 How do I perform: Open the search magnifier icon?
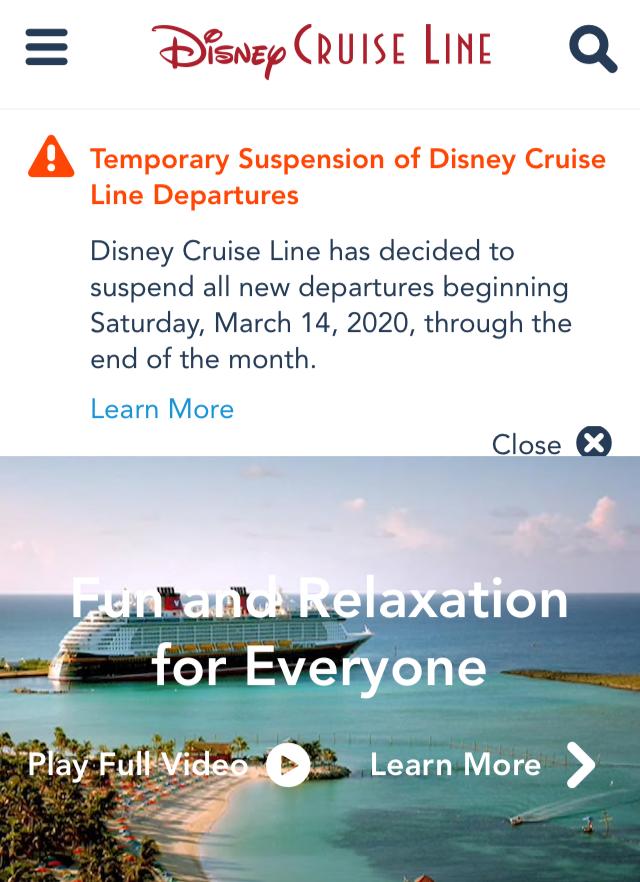coord(592,48)
